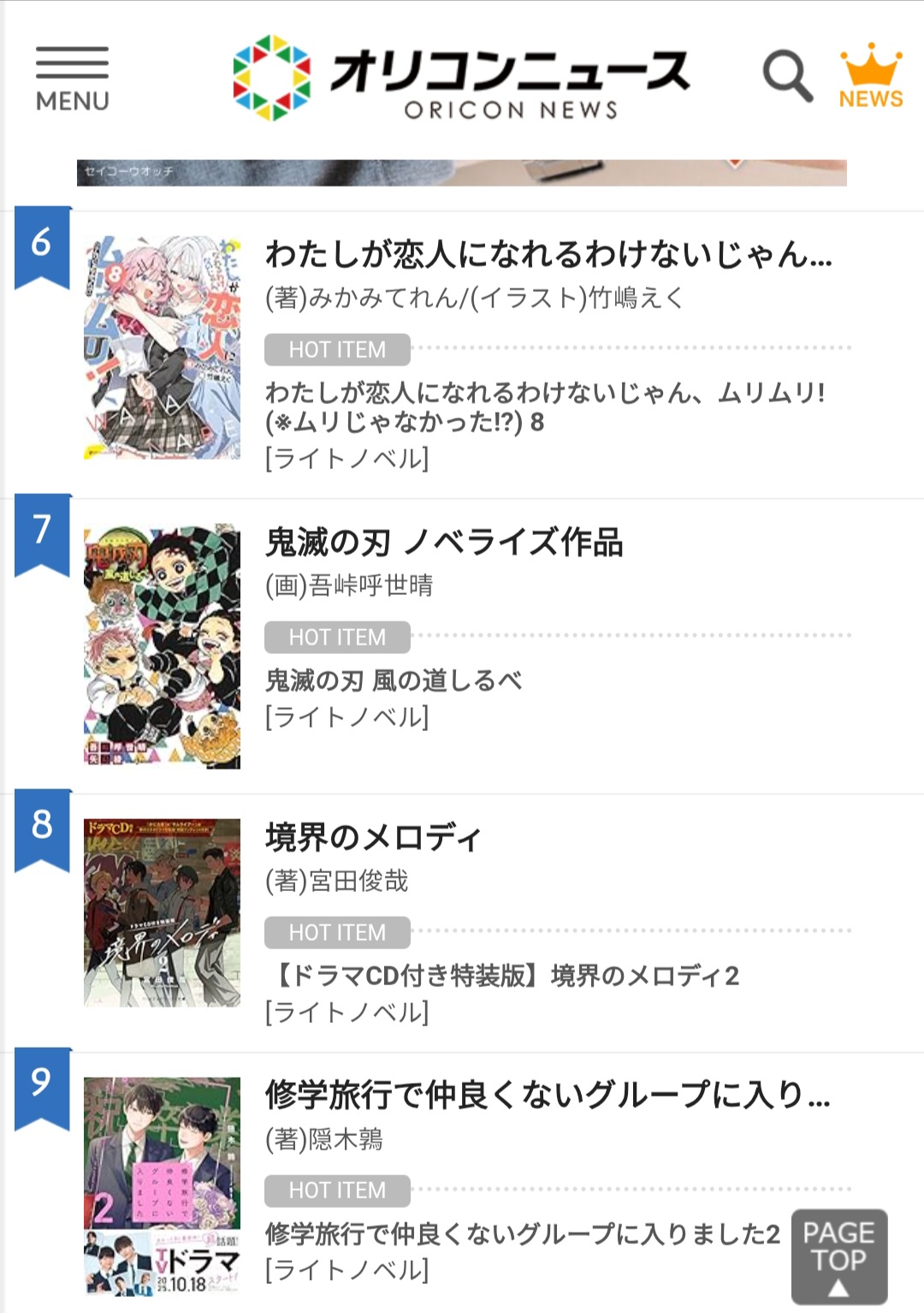The image size is (924, 1313).
Task: Open the search magnifier icon
Action: pyautogui.click(x=787, y=76)
